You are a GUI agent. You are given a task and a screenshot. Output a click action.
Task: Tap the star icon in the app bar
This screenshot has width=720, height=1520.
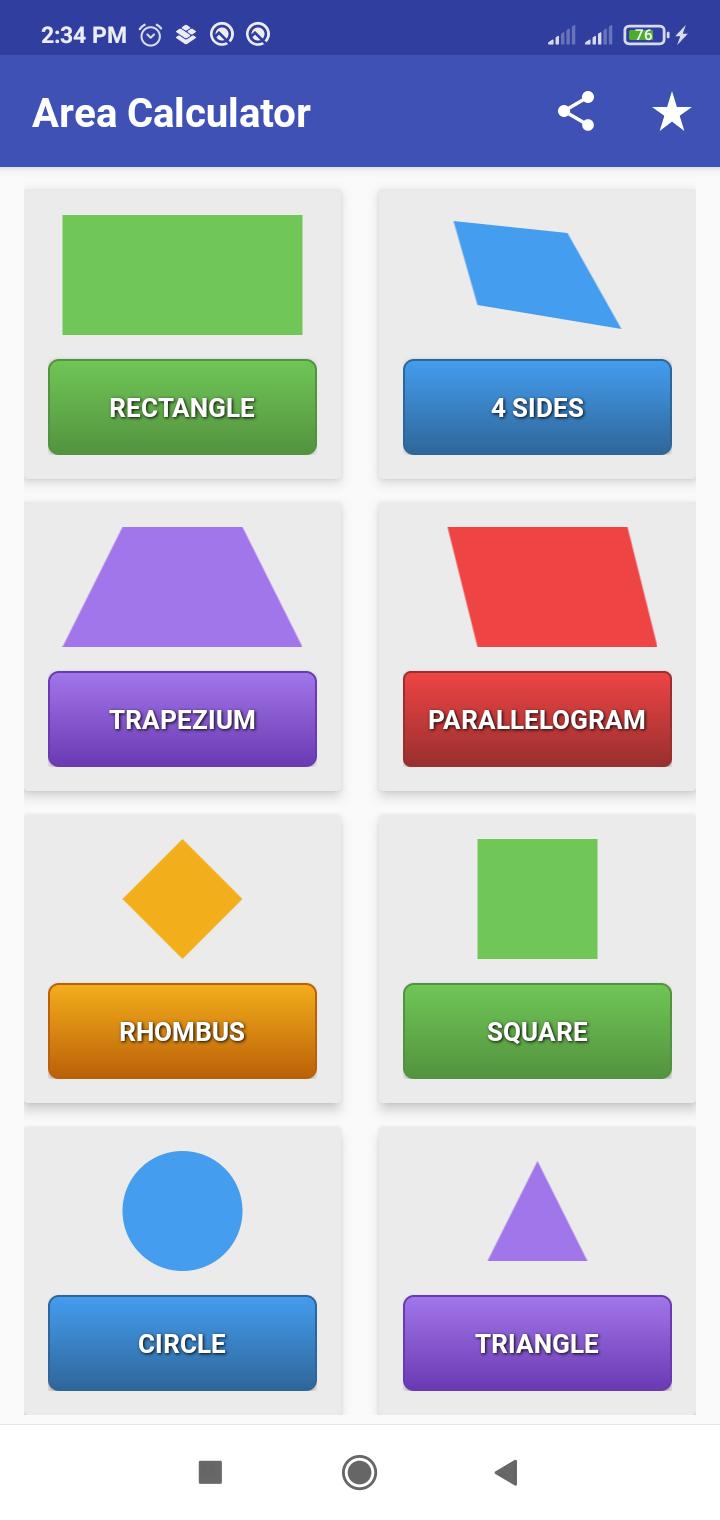pos(672,112)
